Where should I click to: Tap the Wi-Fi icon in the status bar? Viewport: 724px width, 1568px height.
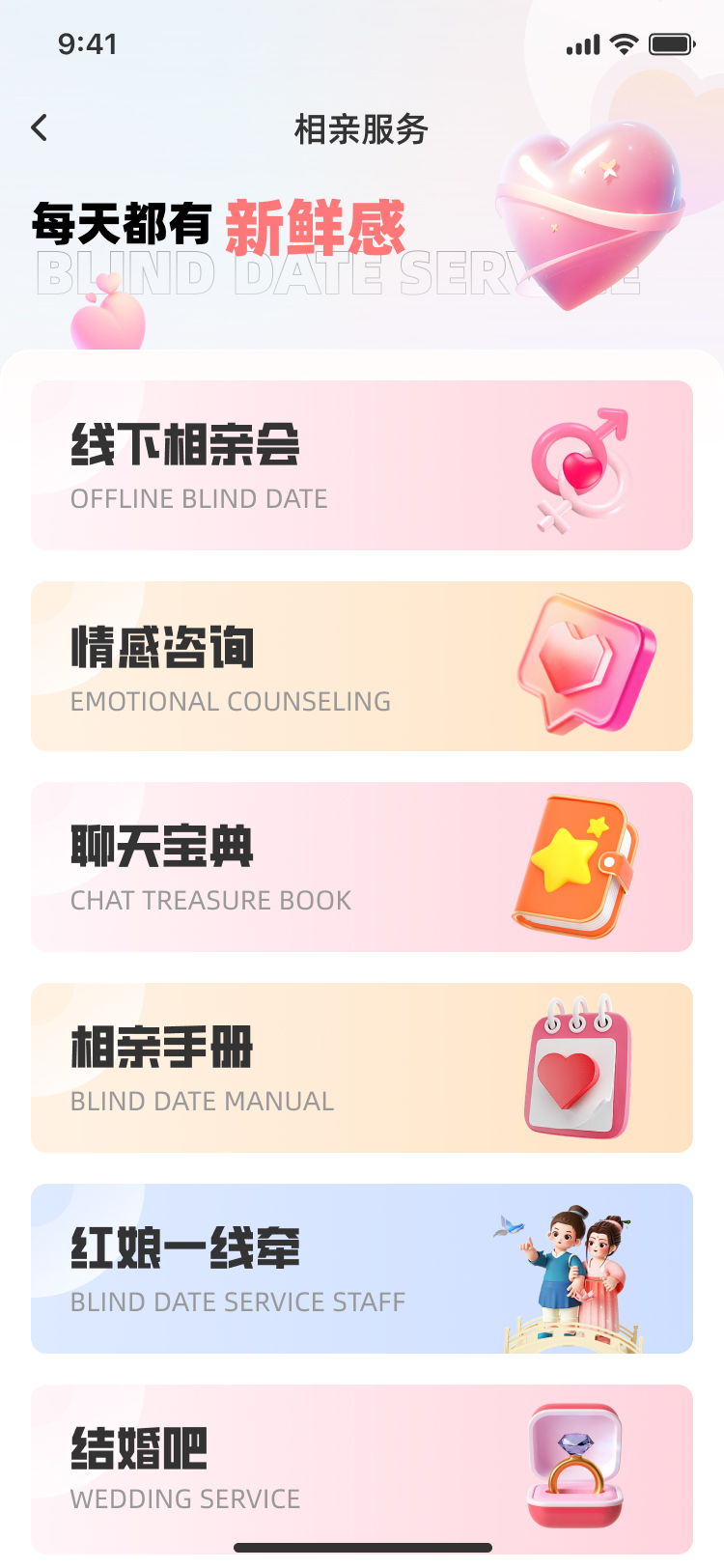[x=622, y=43]
